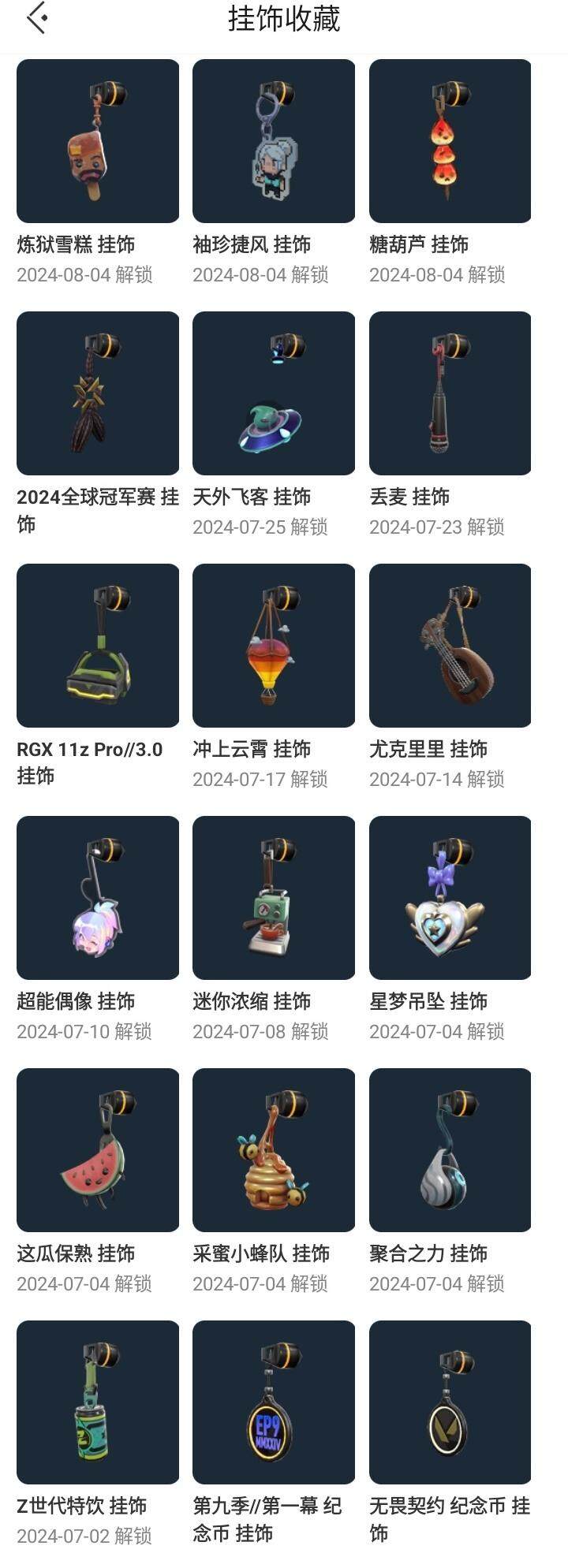Image resolution: width=568 pixels, height=1568 pixels.
Task: Select the 丢麦 挂饰 microphone tile
Action: pos(450,393)
